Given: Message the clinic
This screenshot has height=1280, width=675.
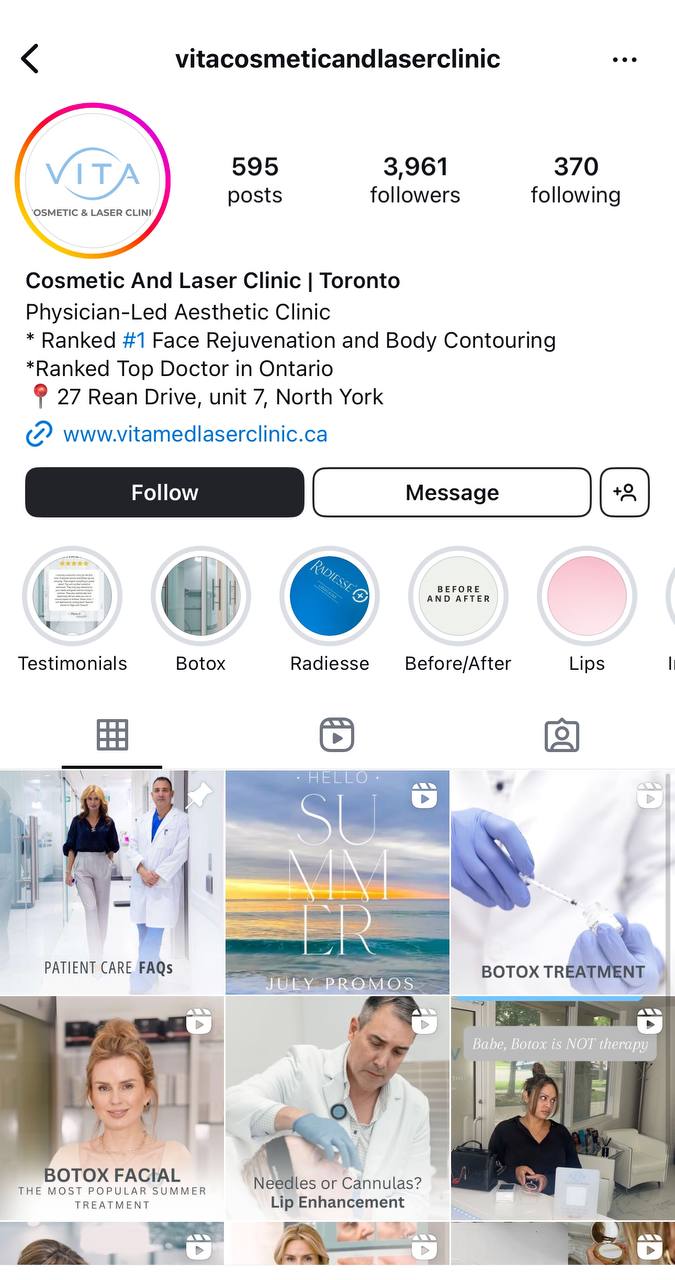Looking at the screenshot, I should (x=452, y=492).
